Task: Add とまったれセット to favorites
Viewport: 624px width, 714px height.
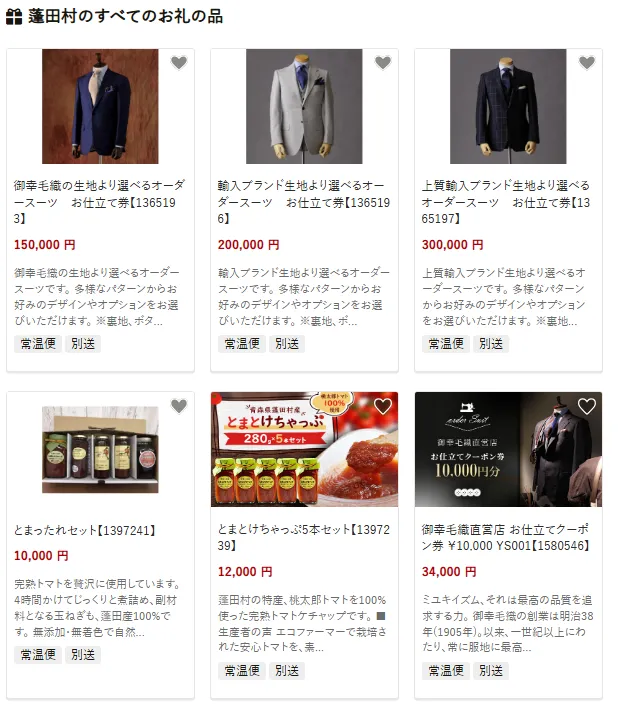Action: coord(179,406)
